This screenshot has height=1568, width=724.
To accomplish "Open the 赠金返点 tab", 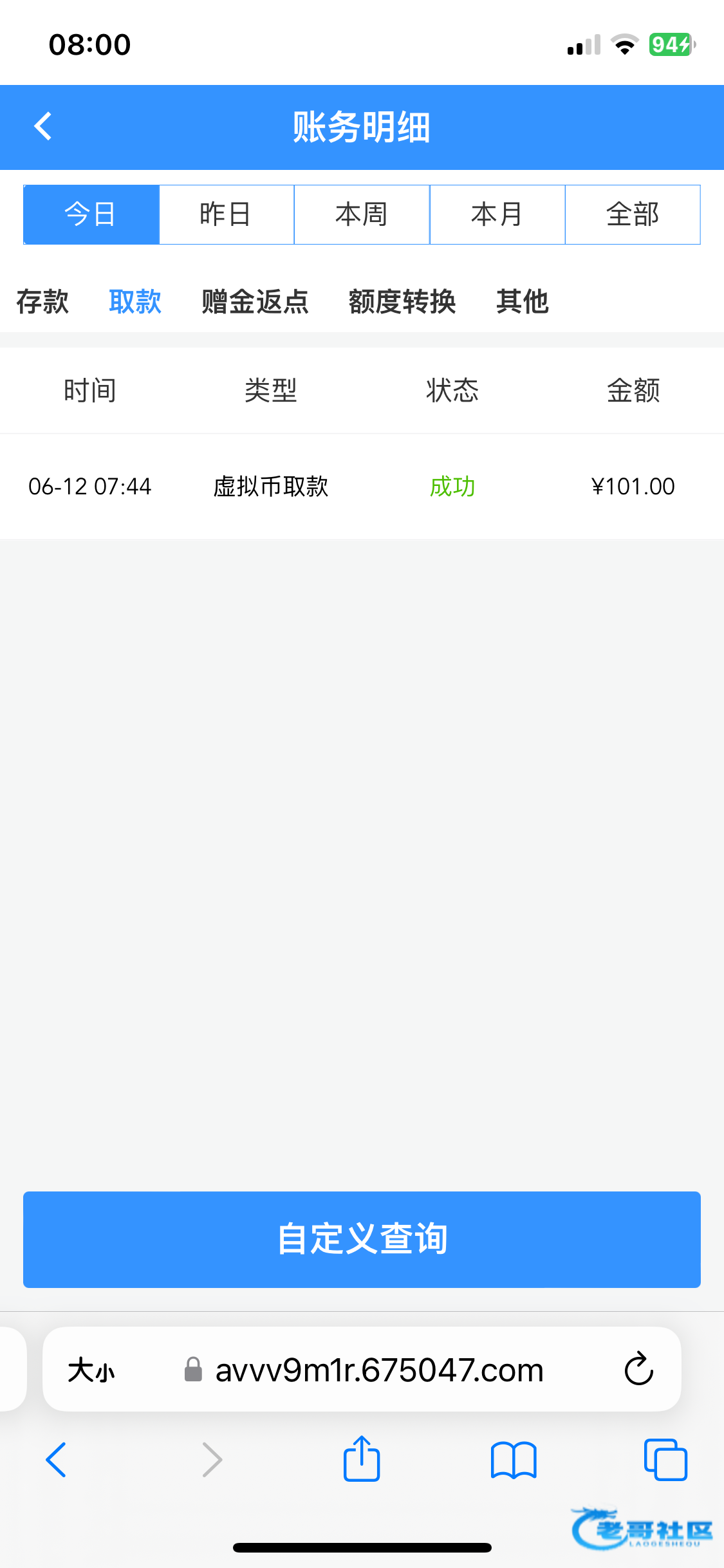I will [x=255, y=301].
